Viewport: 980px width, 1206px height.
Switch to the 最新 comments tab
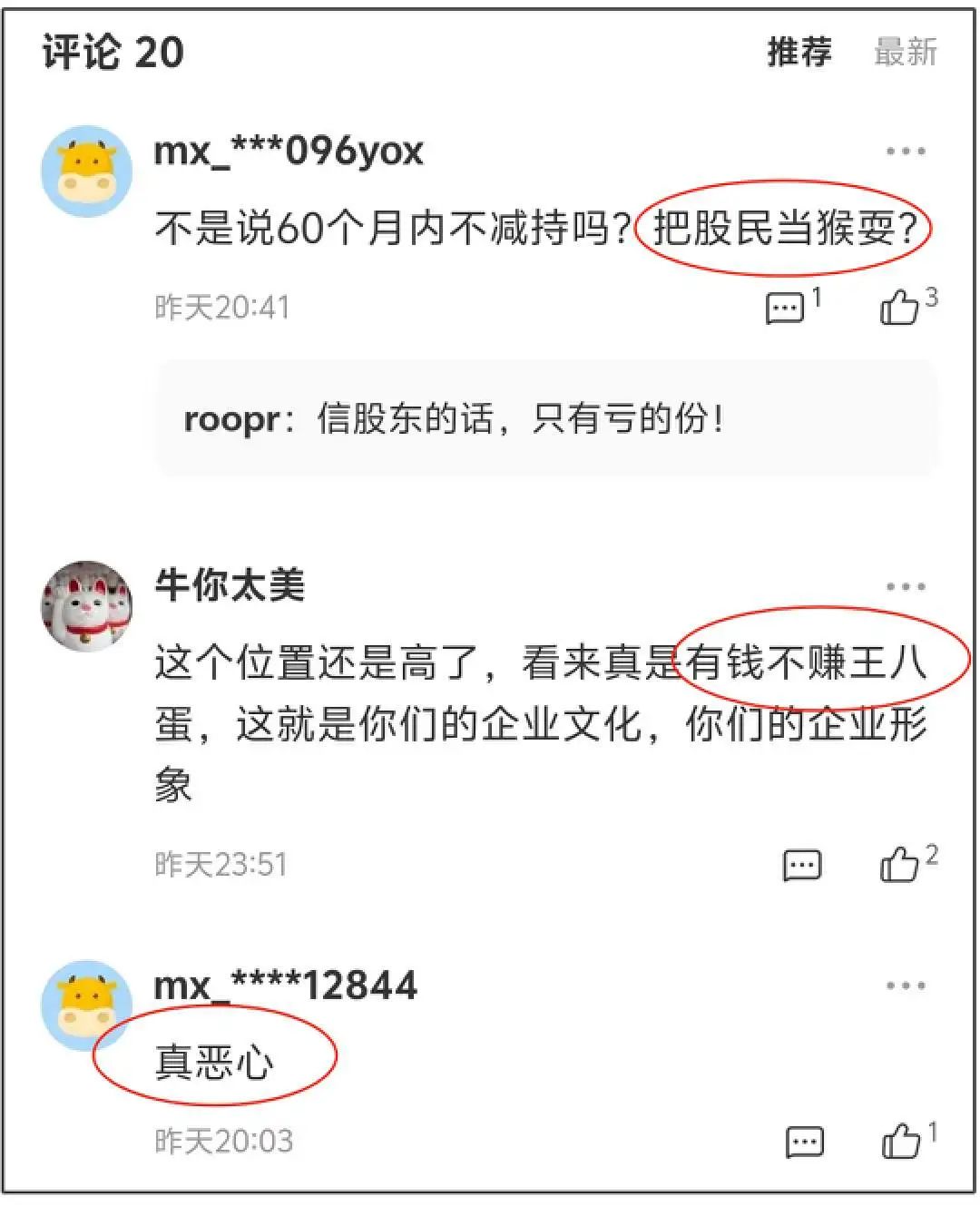coord(905,52)
